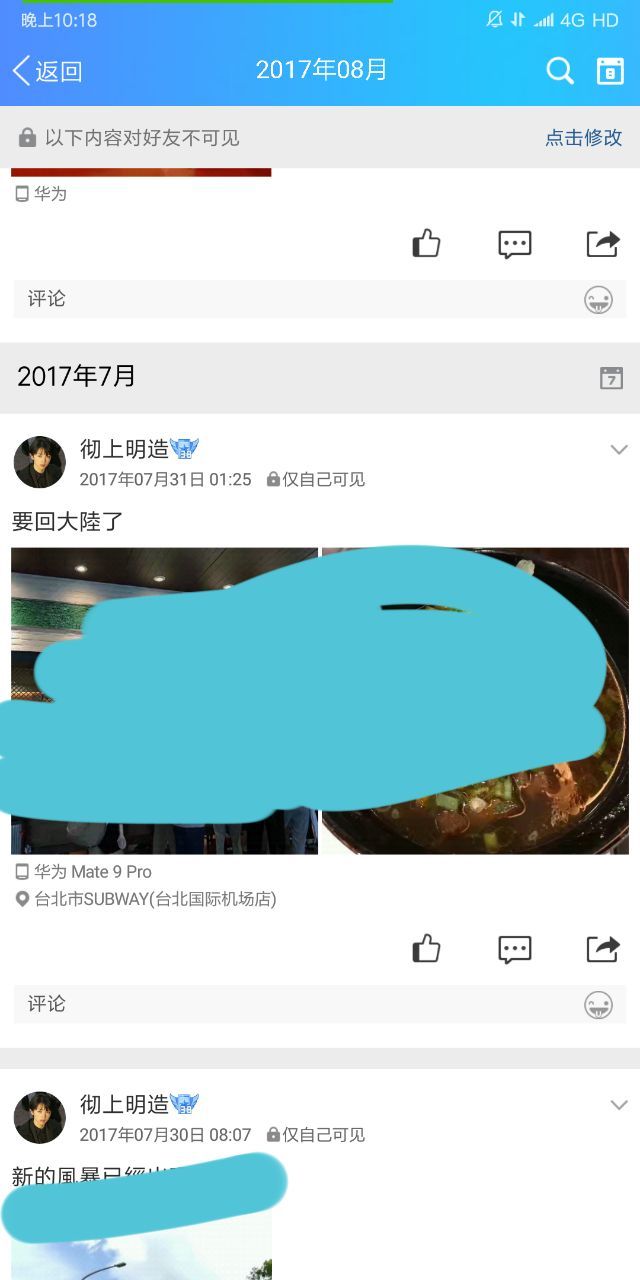Open the calendar icon beside 2017年7月

point(611,377)
